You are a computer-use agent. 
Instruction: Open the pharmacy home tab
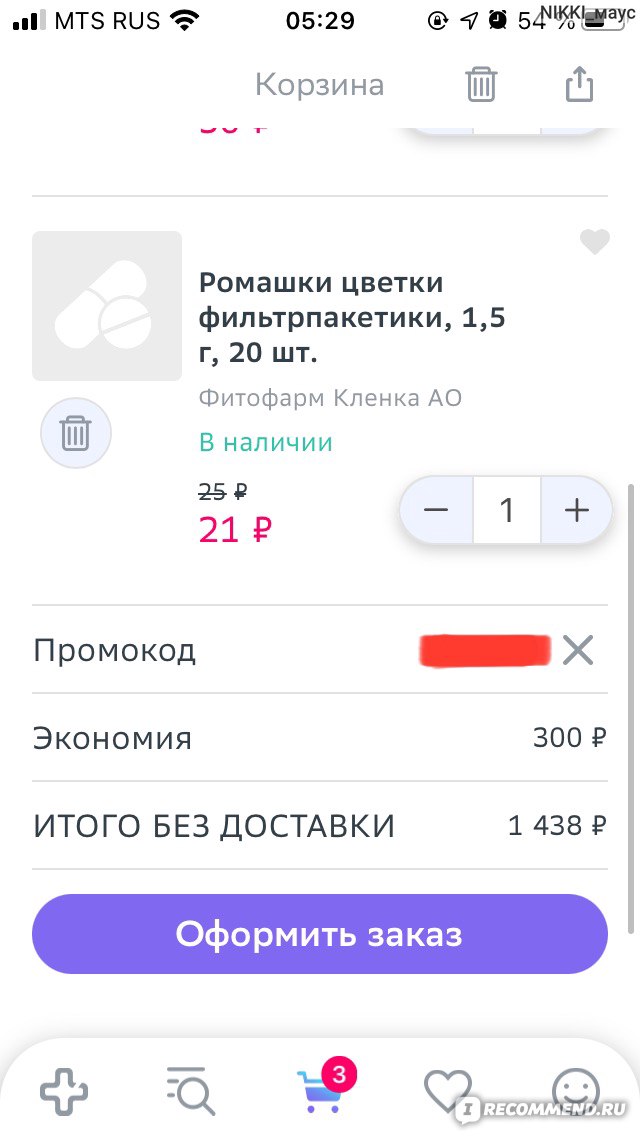tap(64, 1090)
